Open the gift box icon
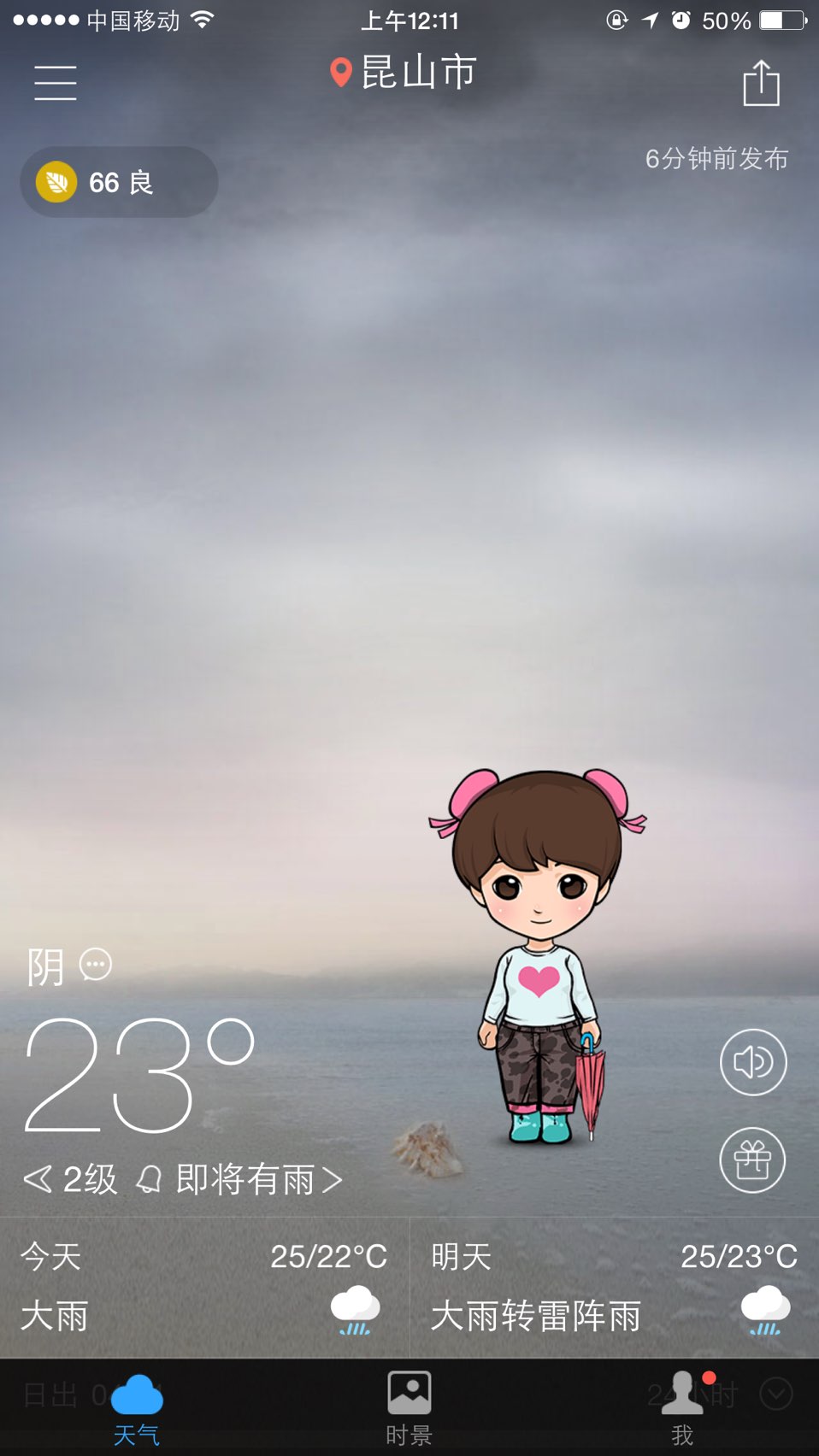819x1456 pixels. pyautogui.click(x=753, y=1160)
